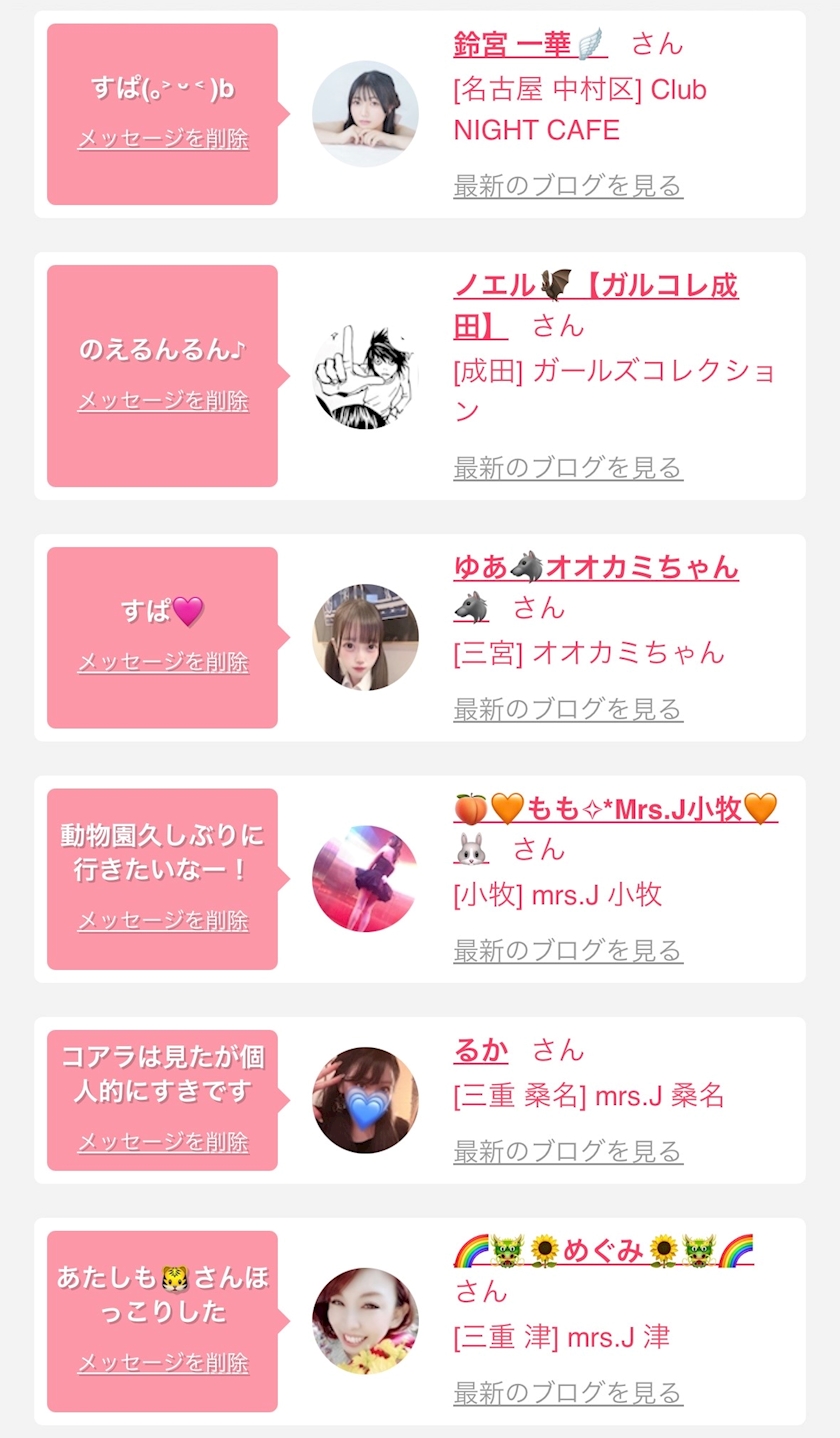Viewport: 840px width, 1438px height.
Task: View latest blog under [三宮] オオカミちゃん
Action: click(x=567, y=710)
